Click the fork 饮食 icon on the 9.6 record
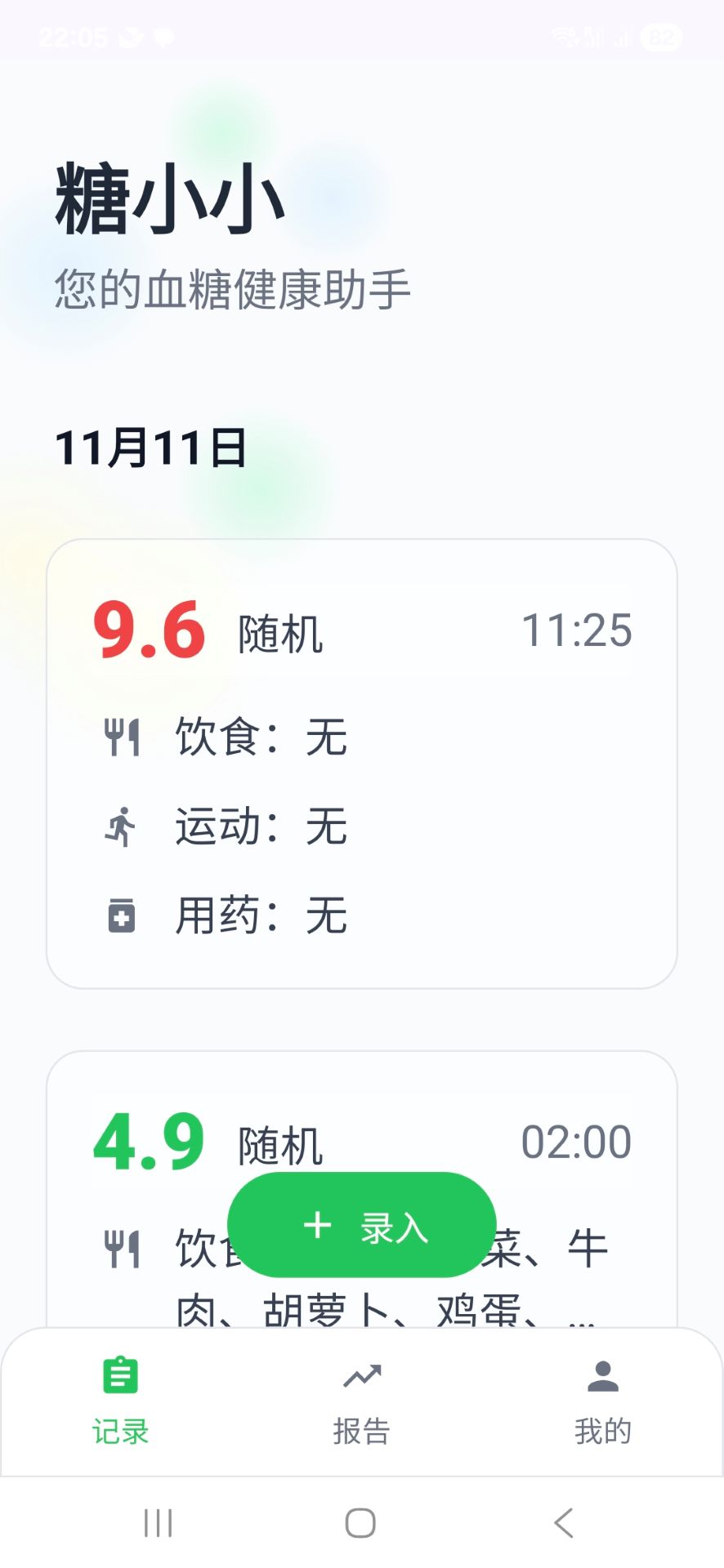 tap(123, 735)
